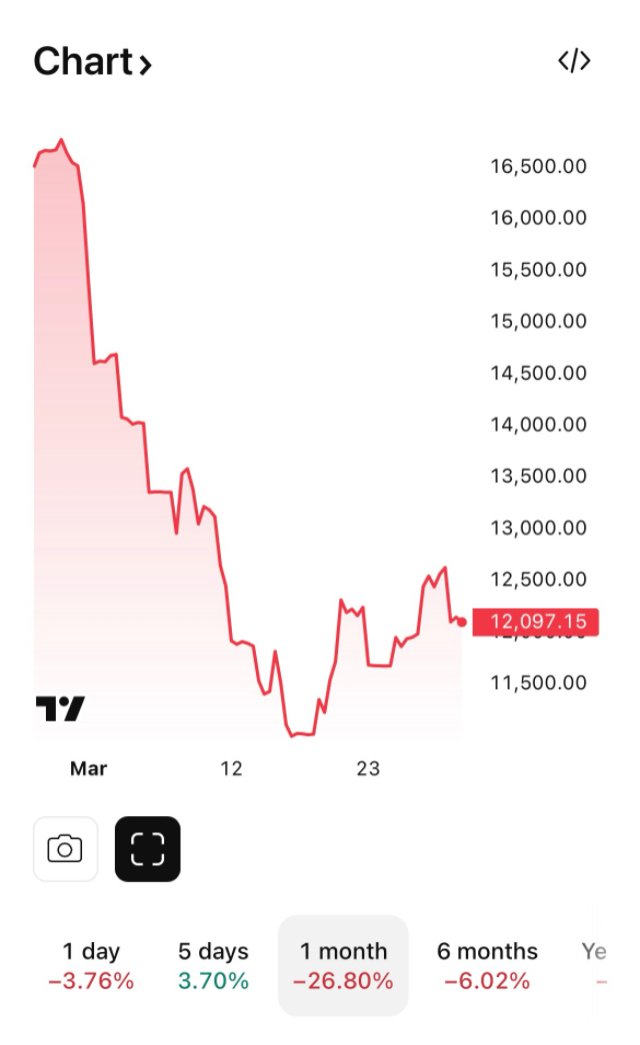640x1045 pixels.
Task: Switch to the 1 day range
Action: point(91,965)
